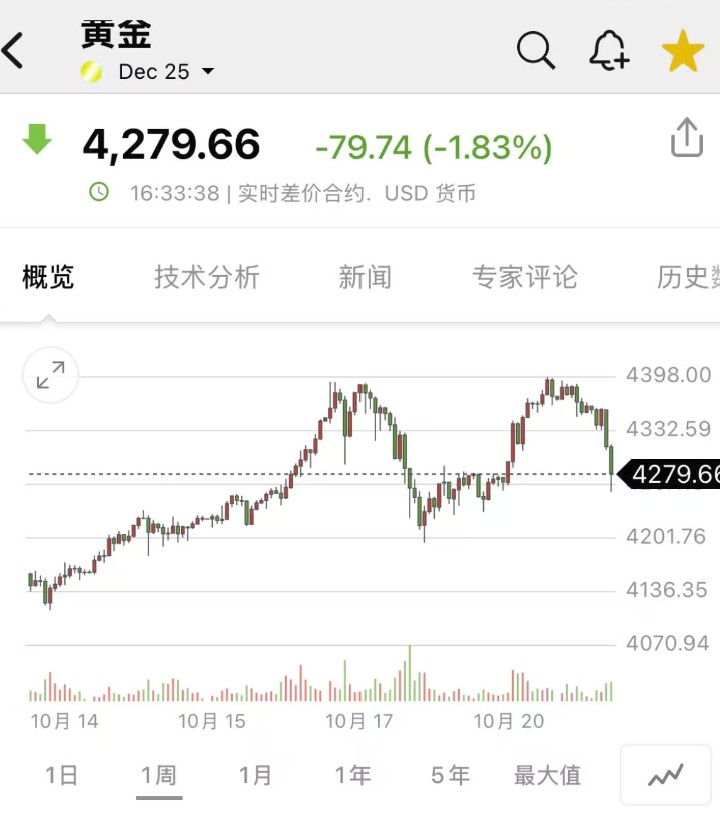
Task: Switch to the 新闻 tab
Action: point(365,277)
